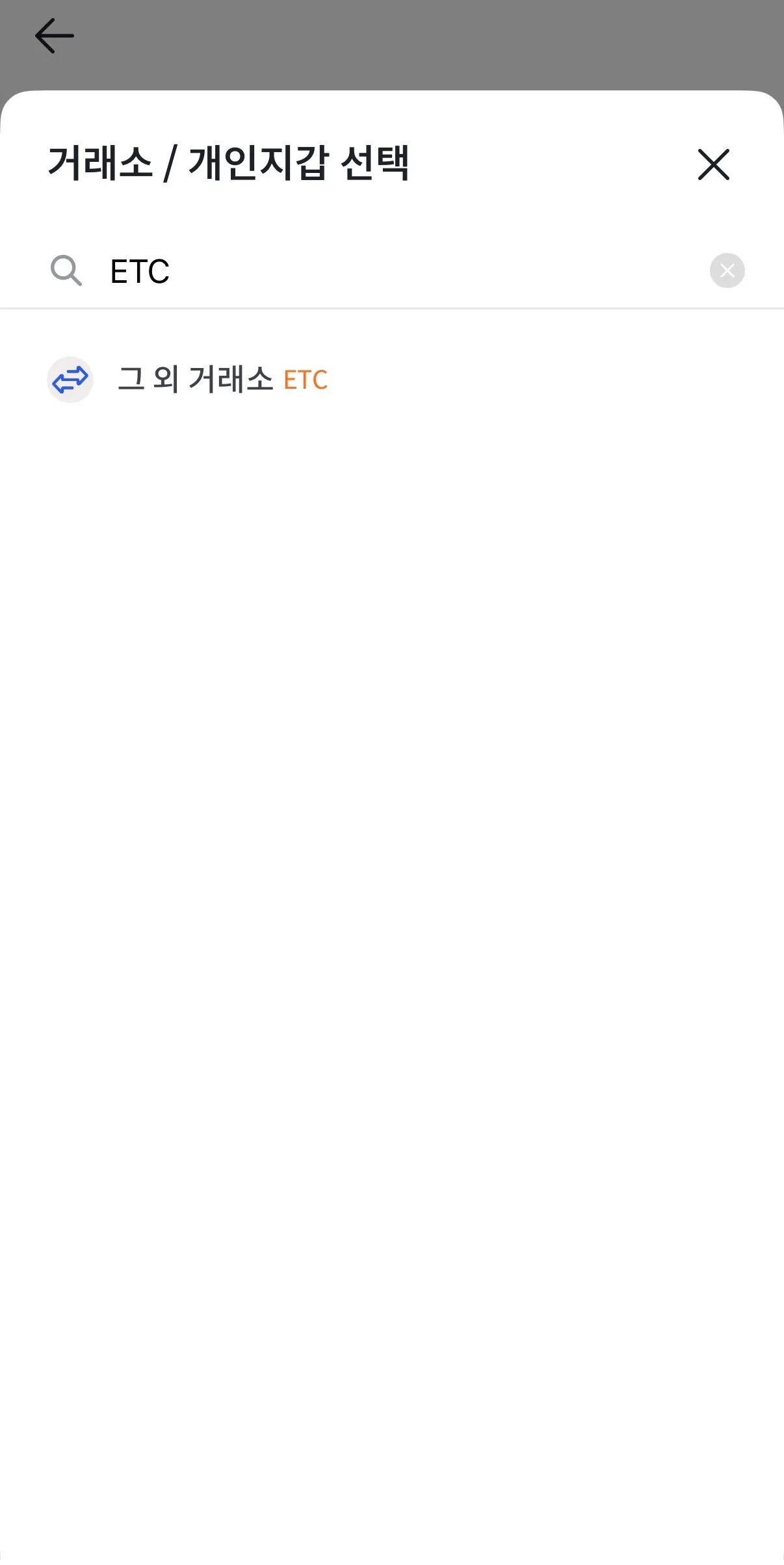This screenshot has width=784, height=1565.
Task: Select 그 외 거래소 ETC result
Action: pyautogui.click(x=221, y=380)
